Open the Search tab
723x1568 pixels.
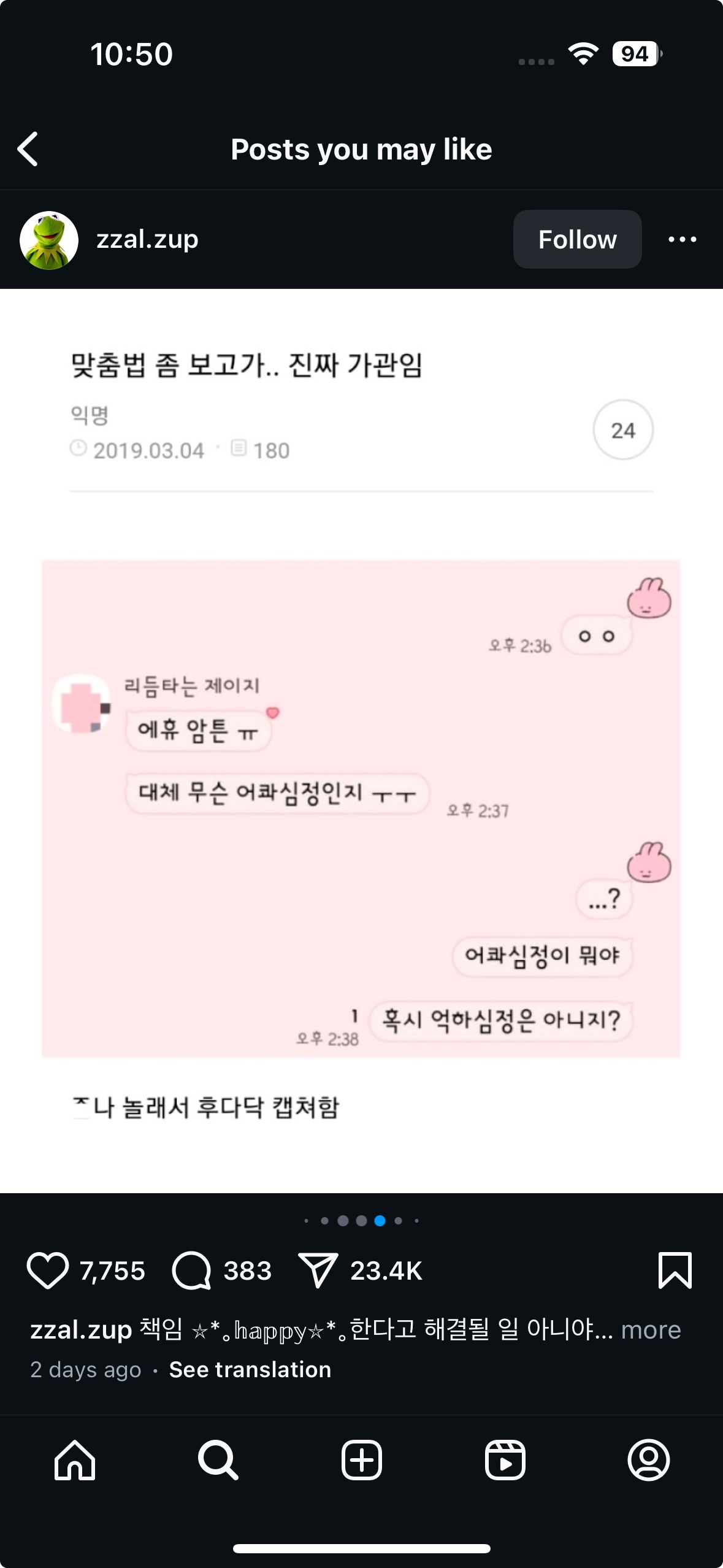(x=218, y=1460)
